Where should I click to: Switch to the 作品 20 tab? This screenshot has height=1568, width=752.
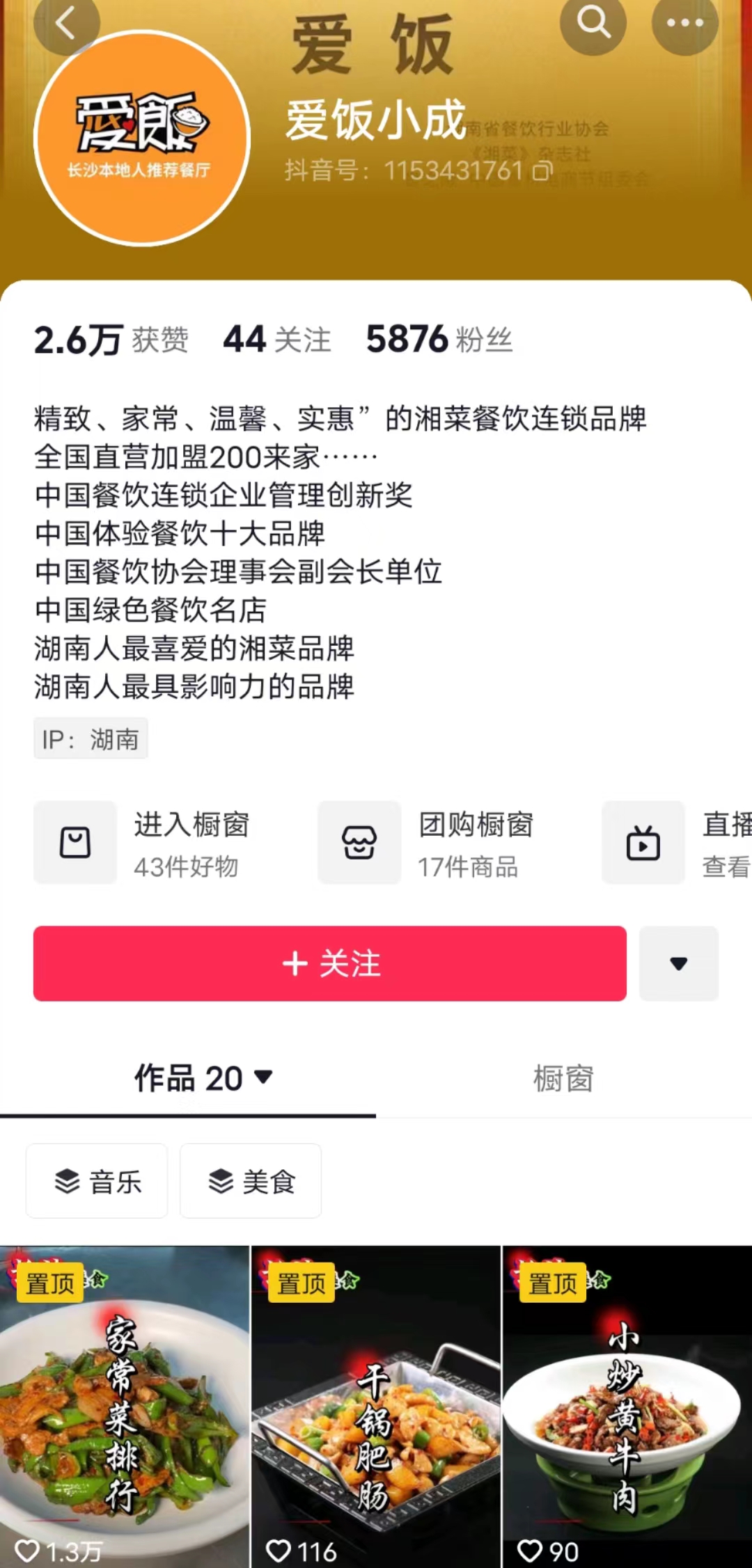[202, 1078]
